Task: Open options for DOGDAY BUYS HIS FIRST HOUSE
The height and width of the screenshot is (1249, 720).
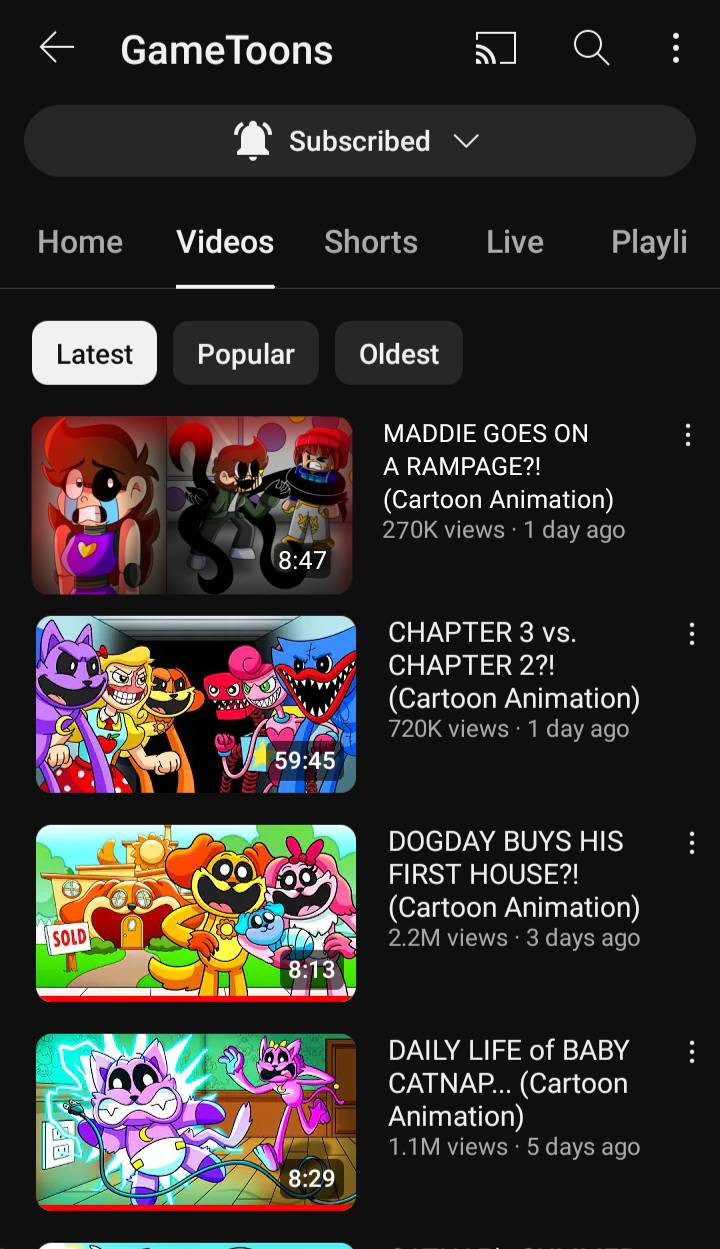Action: click(x=691, y=843)
